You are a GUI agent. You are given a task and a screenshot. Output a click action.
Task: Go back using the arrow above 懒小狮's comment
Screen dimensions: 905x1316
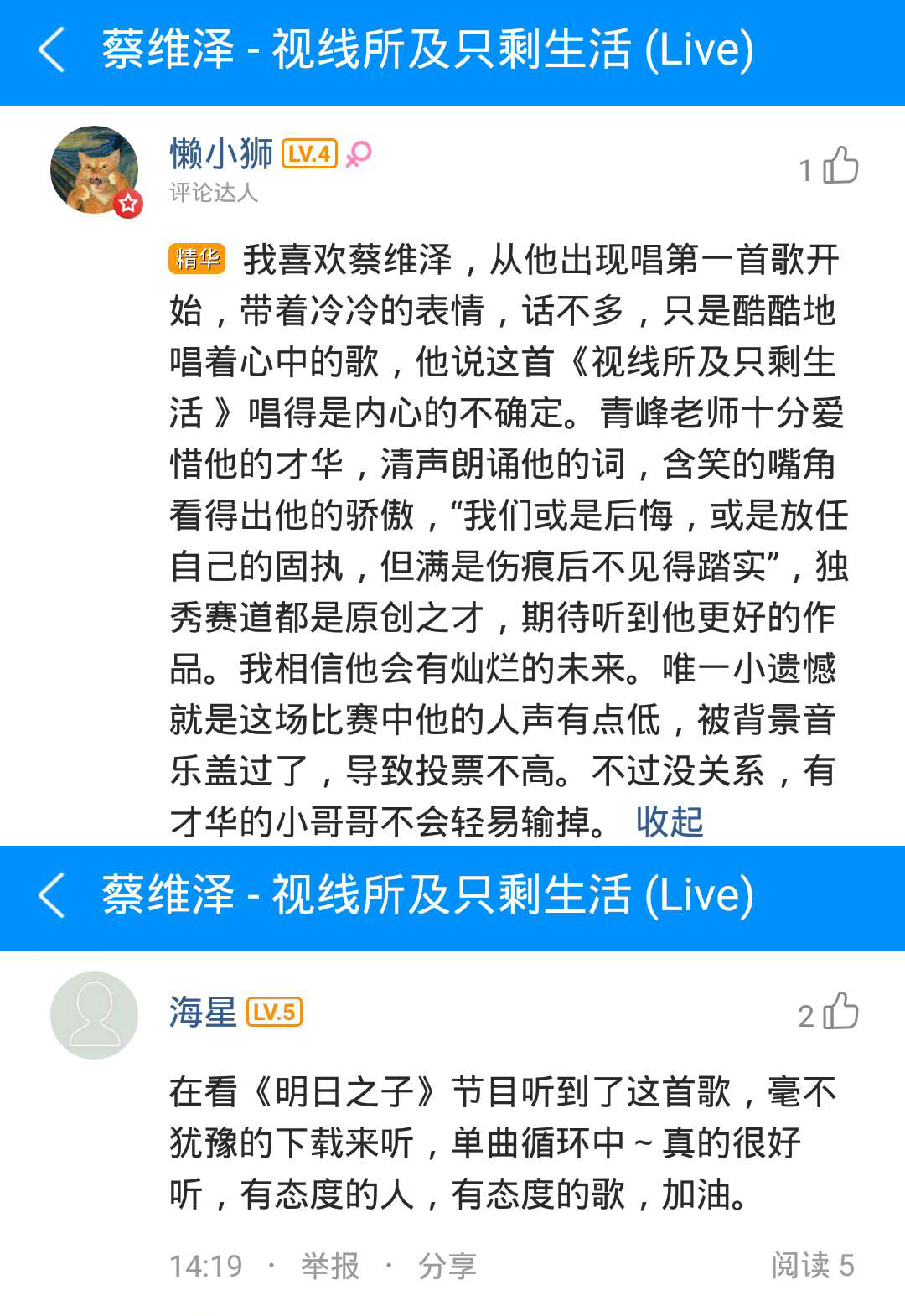click(52, 49)
